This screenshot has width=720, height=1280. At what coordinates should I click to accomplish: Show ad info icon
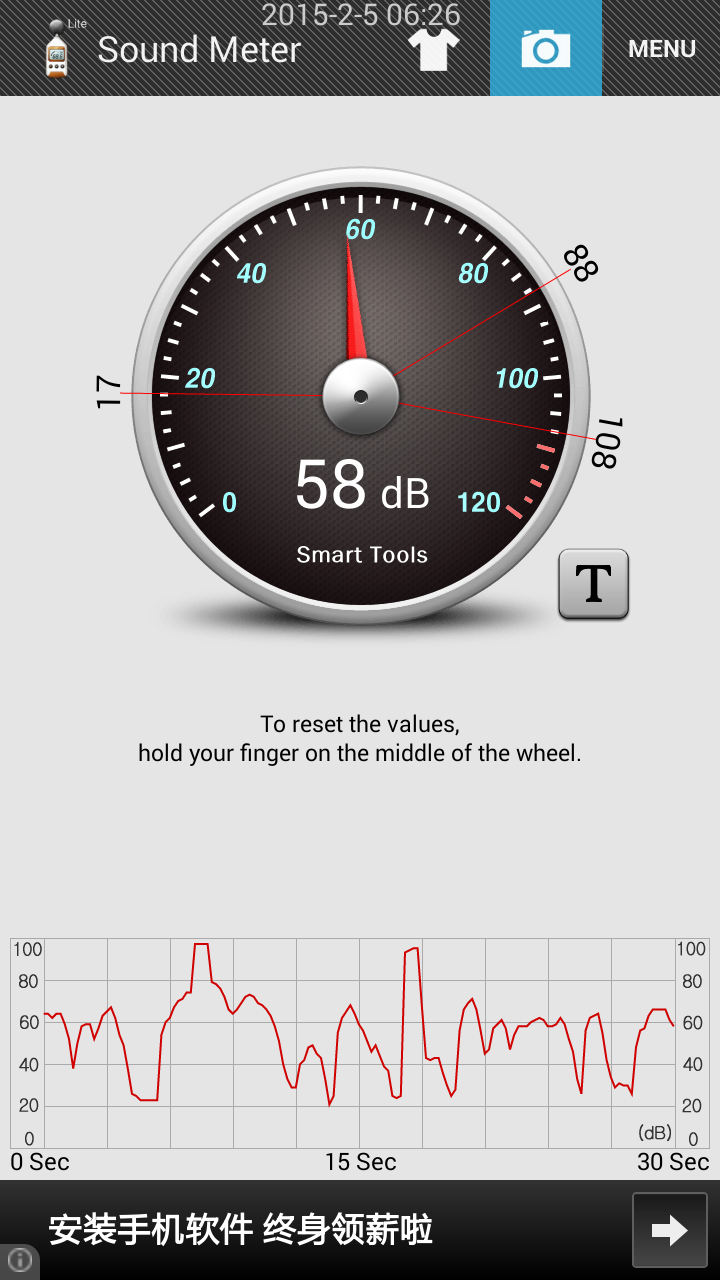[19, 1261]
